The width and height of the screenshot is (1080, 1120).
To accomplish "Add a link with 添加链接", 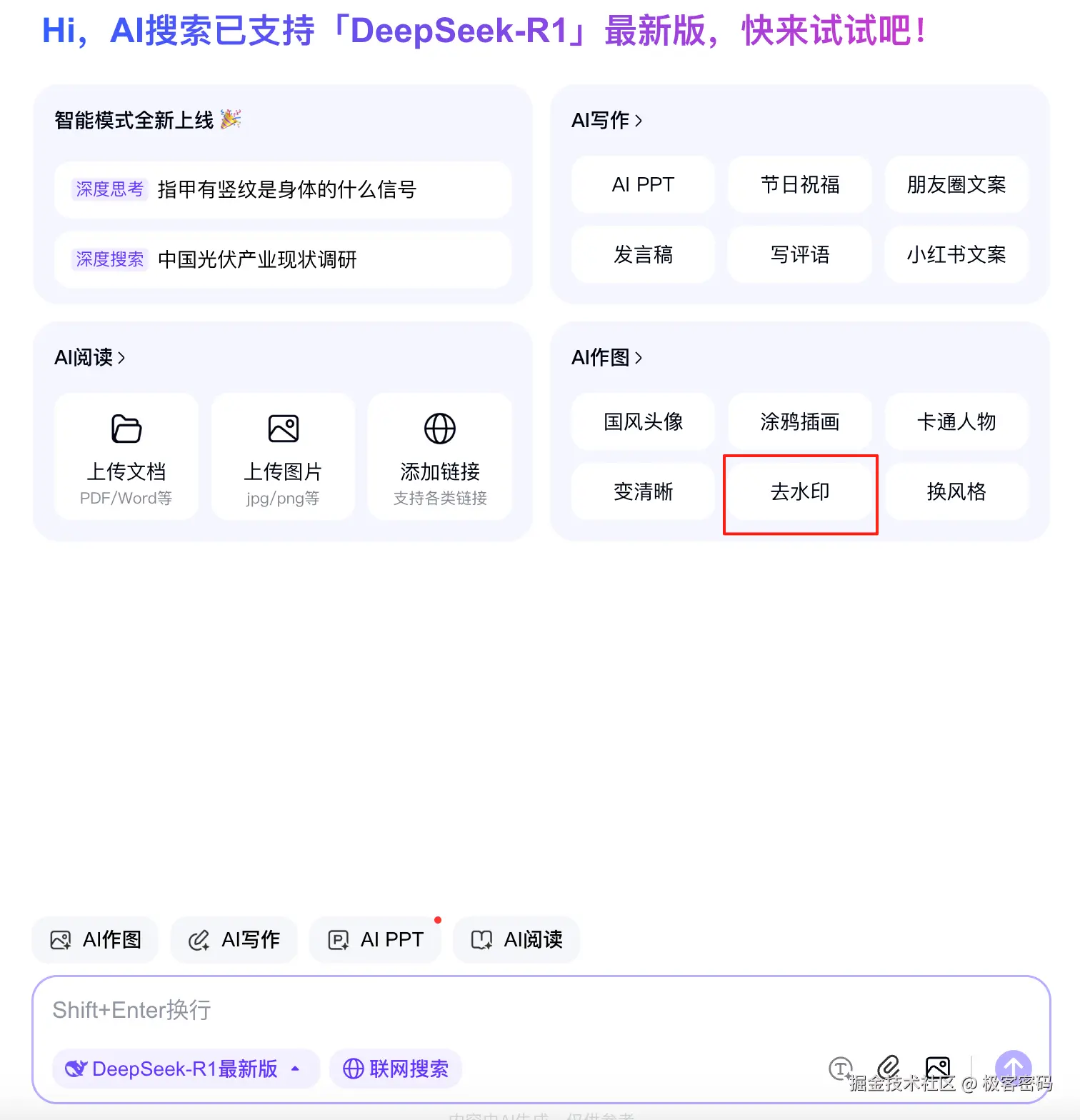I will 439,456.
